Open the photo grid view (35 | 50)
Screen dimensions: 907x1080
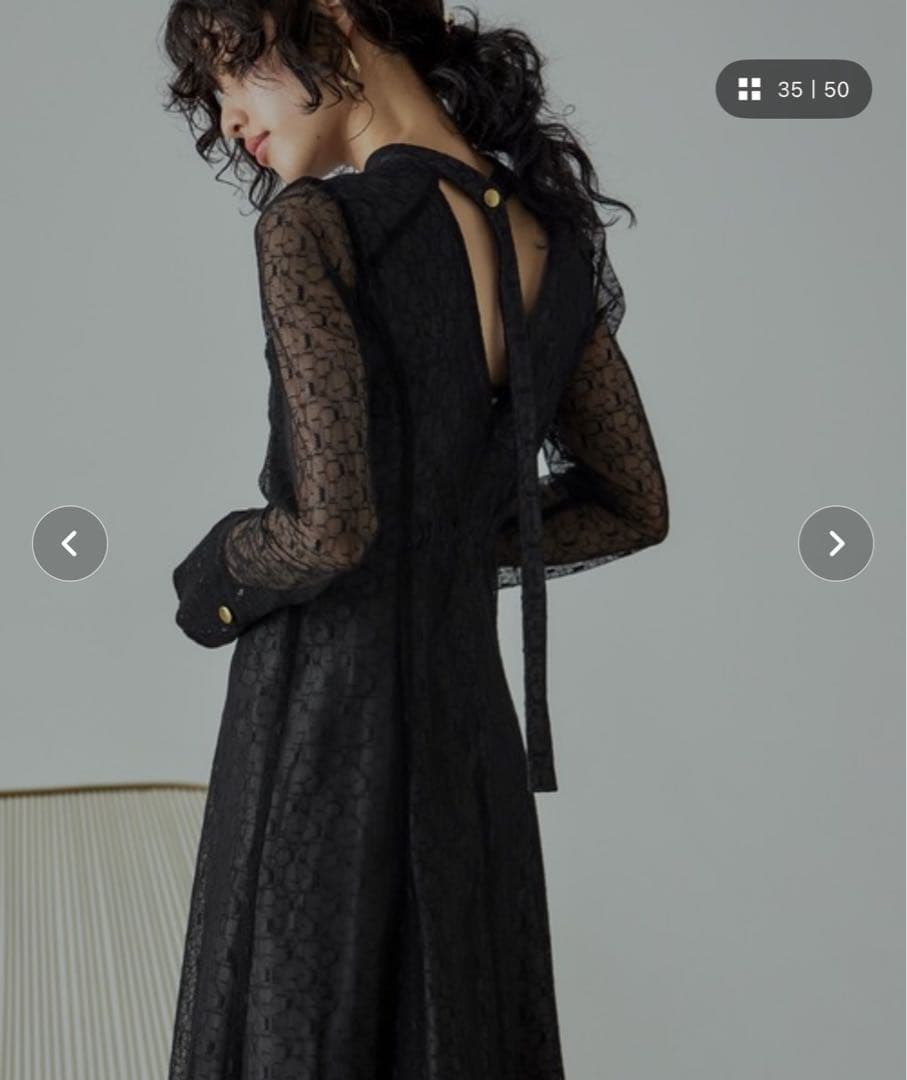pos(793,90)
